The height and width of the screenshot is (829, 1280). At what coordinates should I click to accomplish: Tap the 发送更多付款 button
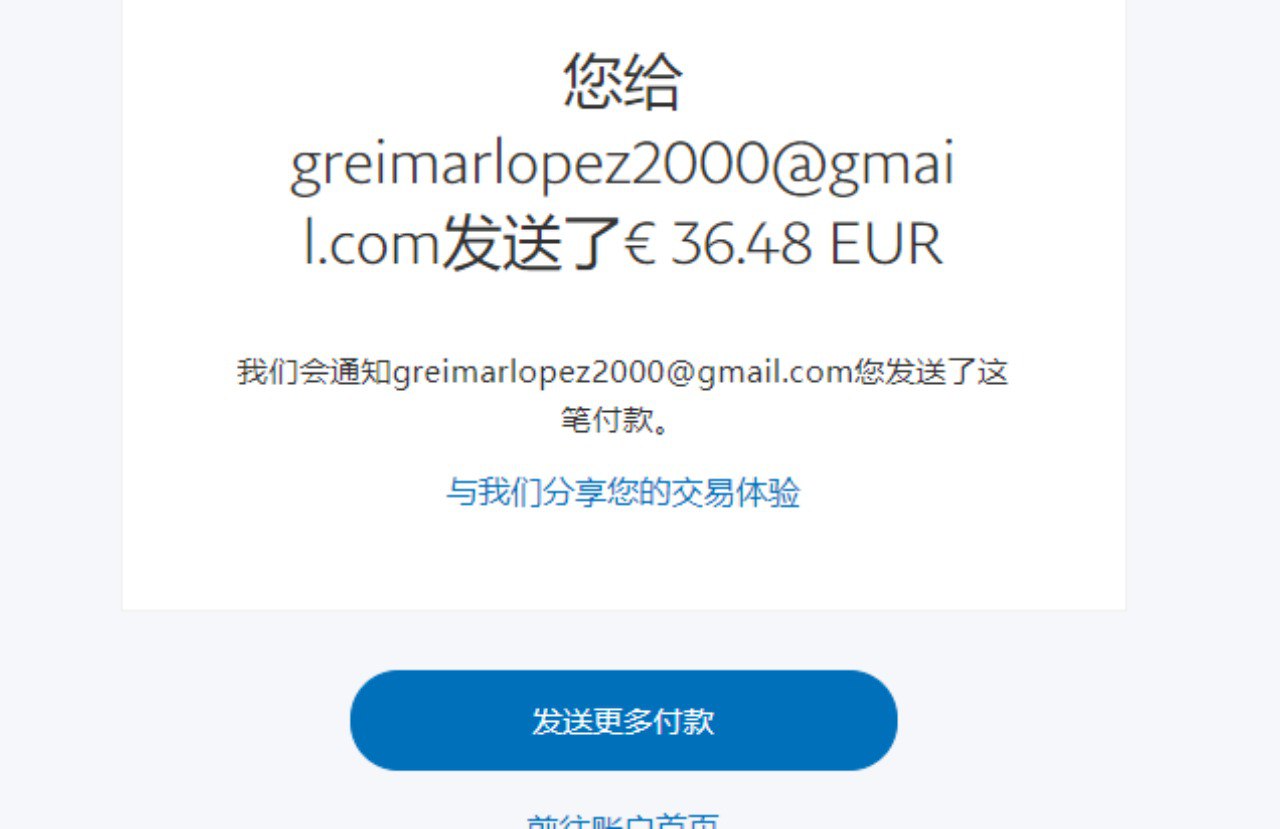[623, 721]
